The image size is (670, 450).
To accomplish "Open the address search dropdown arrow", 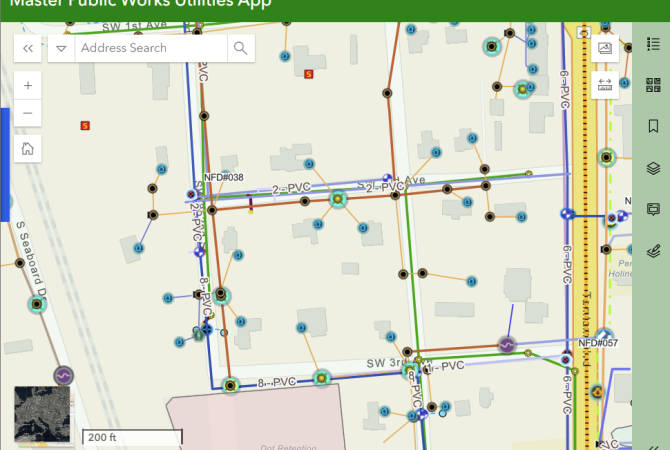I will [61, 48].
